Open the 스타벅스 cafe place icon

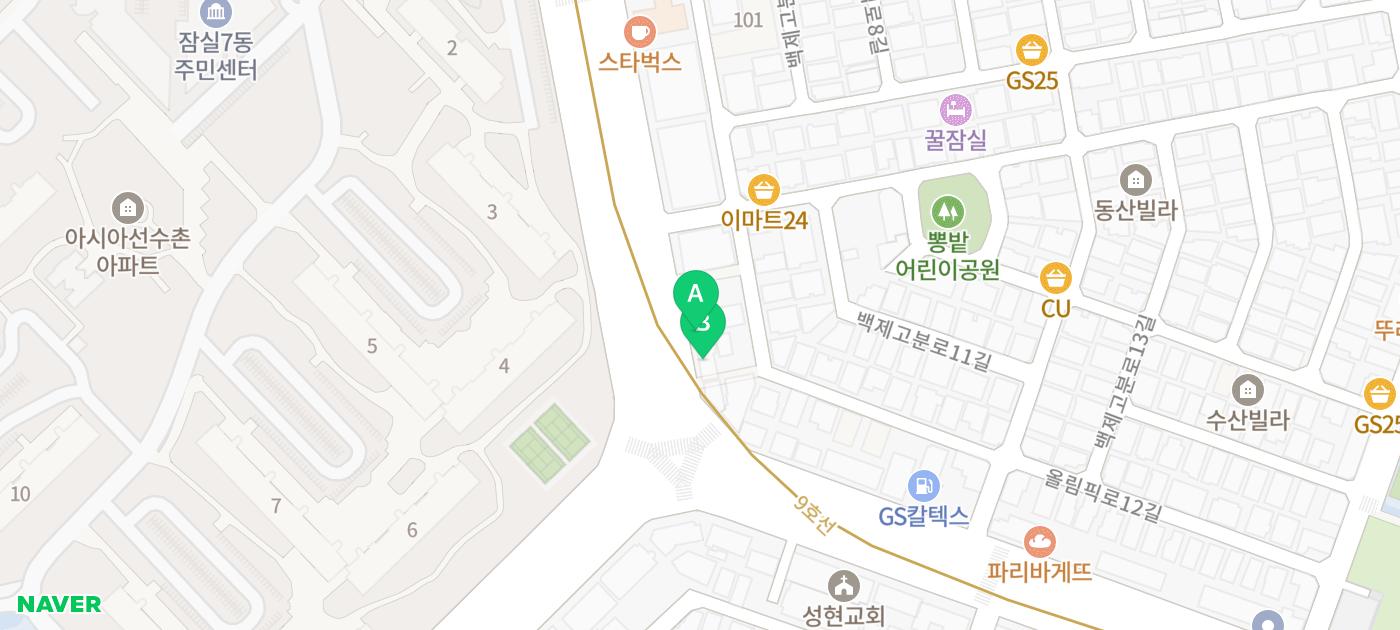click(x=639, y=30)
